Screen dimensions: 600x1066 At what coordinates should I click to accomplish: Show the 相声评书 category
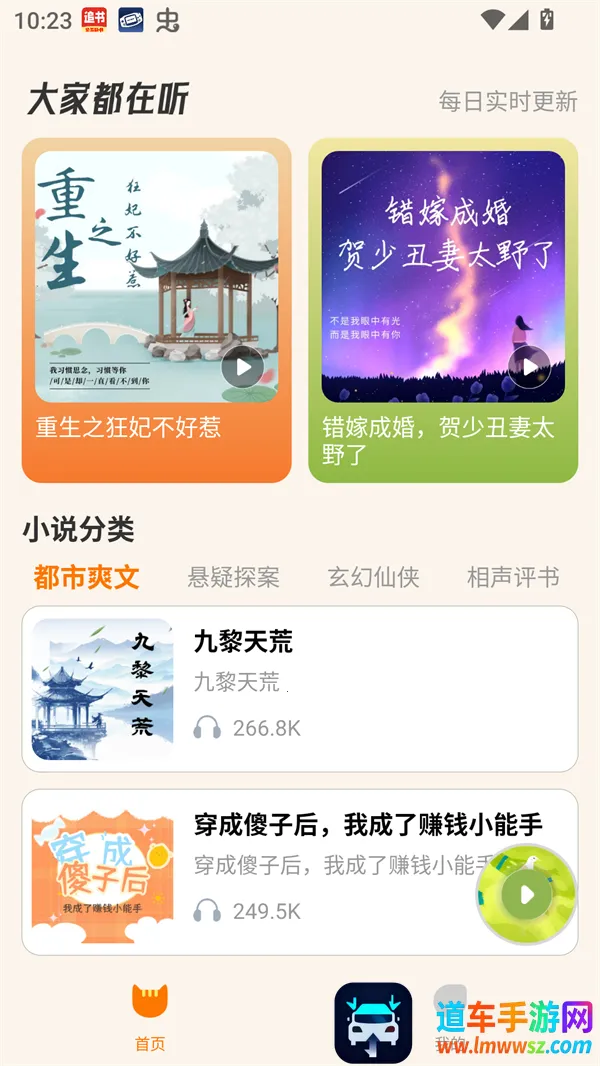point(513,577)
